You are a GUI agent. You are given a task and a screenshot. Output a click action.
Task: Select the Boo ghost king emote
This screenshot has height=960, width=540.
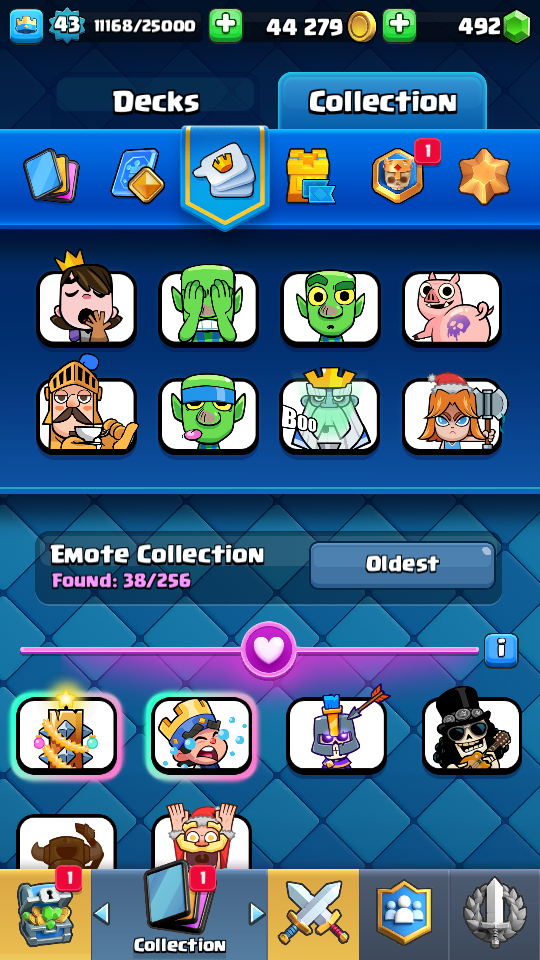(x=330, y=412)
